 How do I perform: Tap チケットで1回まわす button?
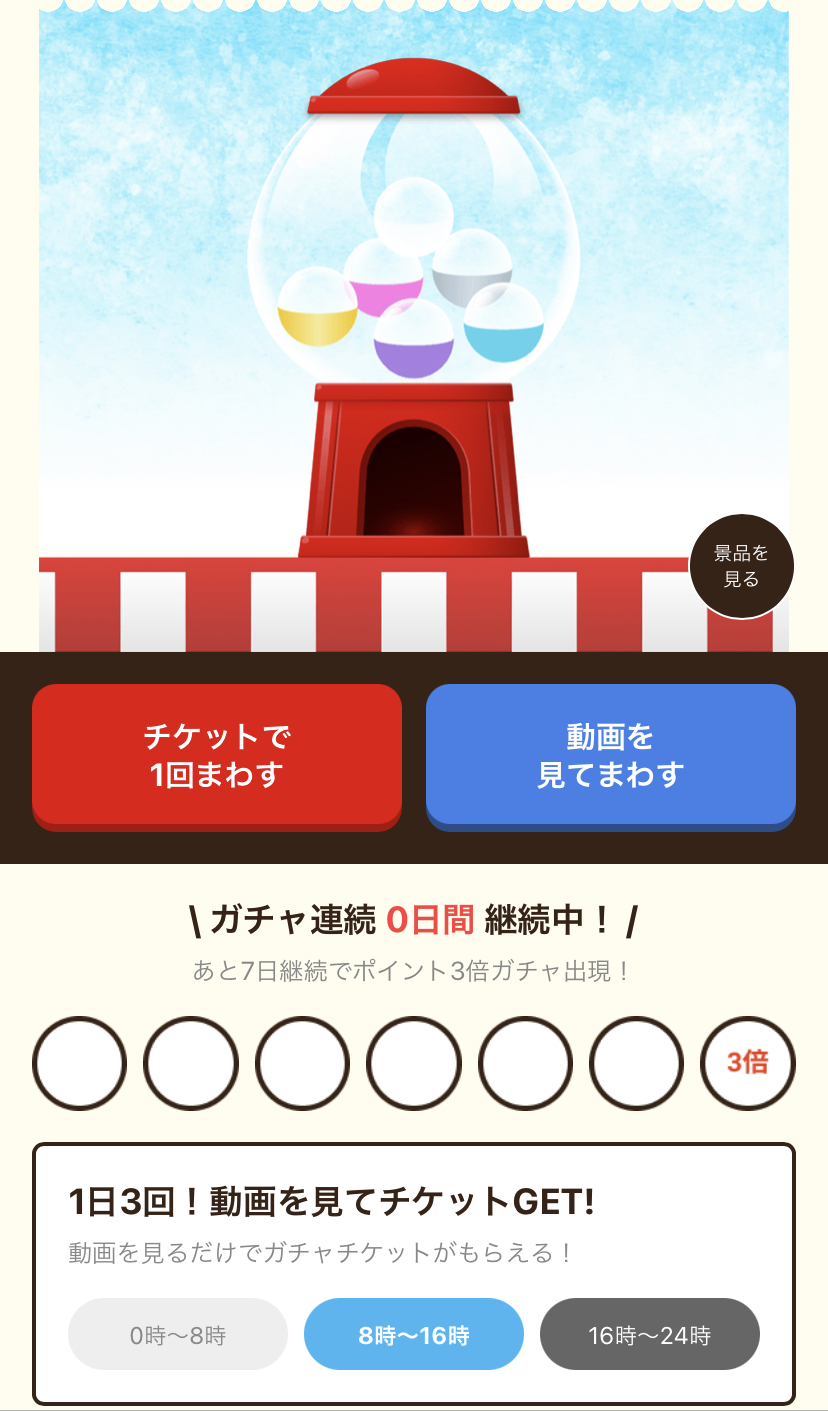click(x=217, y=756)
